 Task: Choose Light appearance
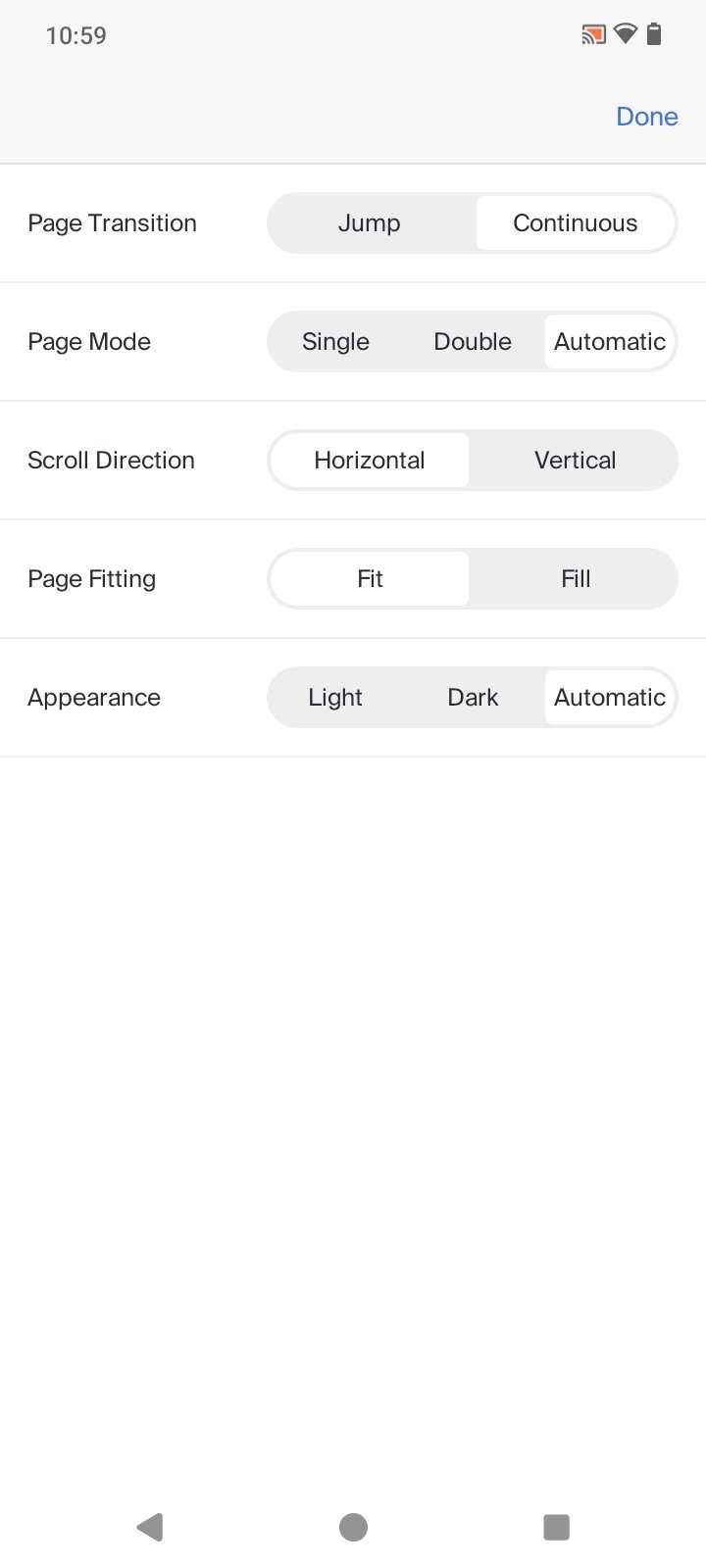[335, 698]
